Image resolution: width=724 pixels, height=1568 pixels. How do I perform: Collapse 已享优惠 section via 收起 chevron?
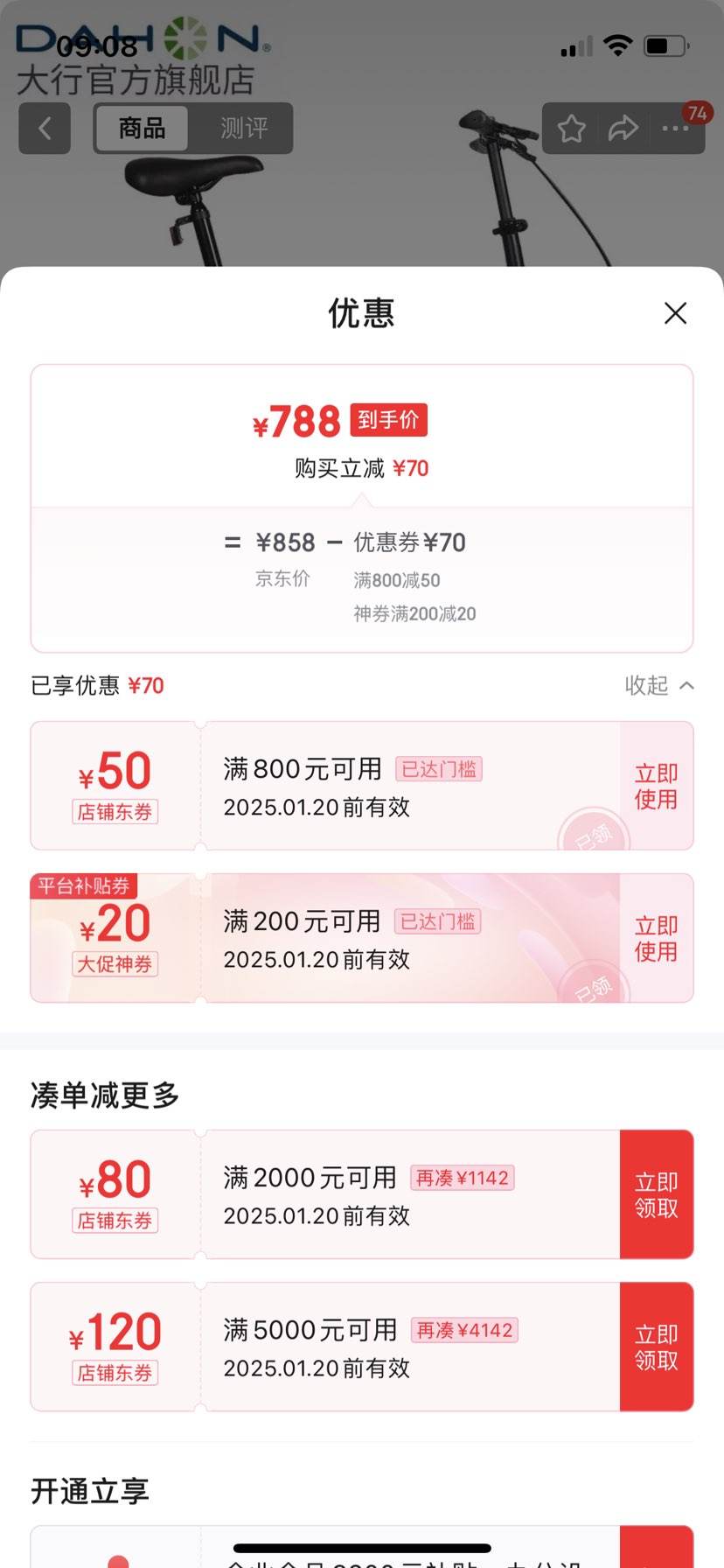[660, 686]
